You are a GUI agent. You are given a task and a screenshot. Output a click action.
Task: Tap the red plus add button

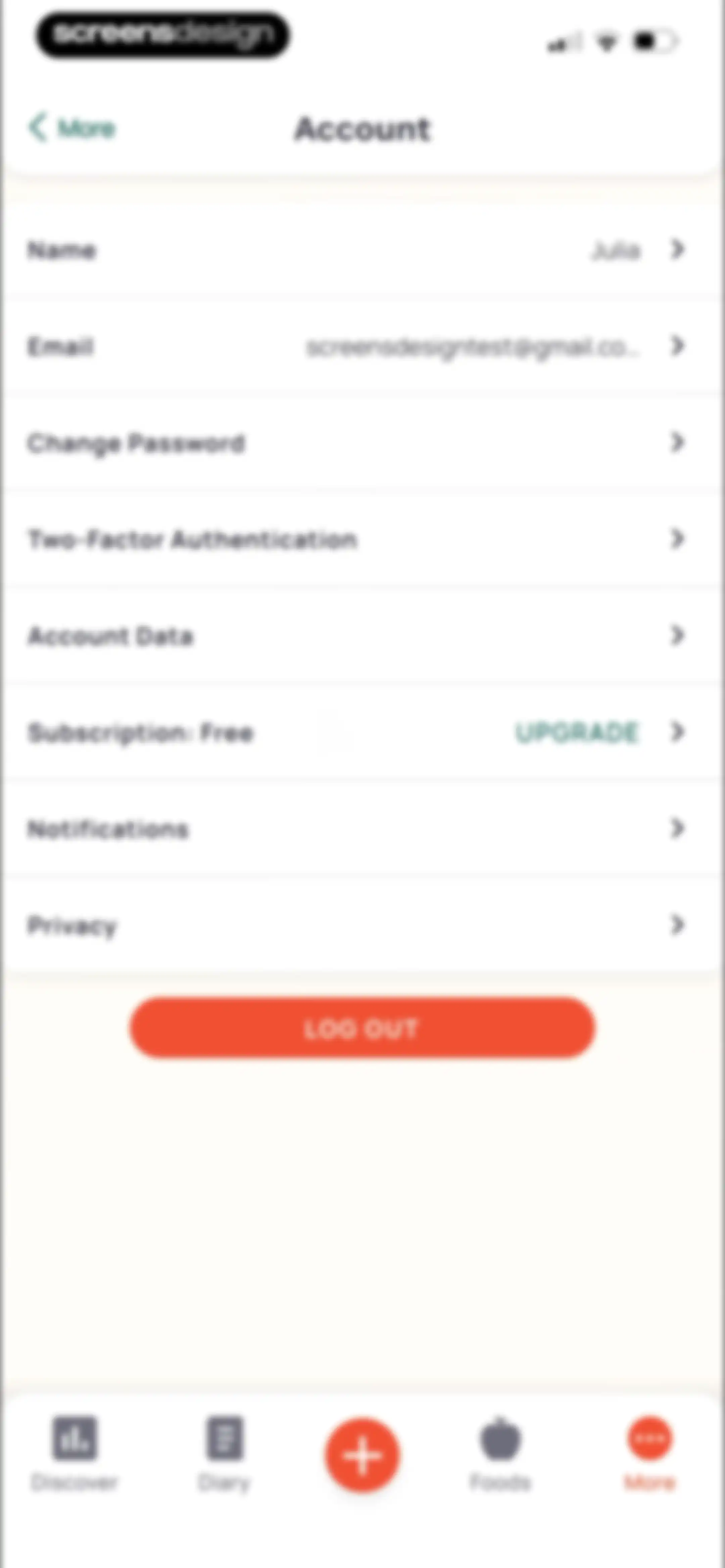click(x=362, y=1456)
